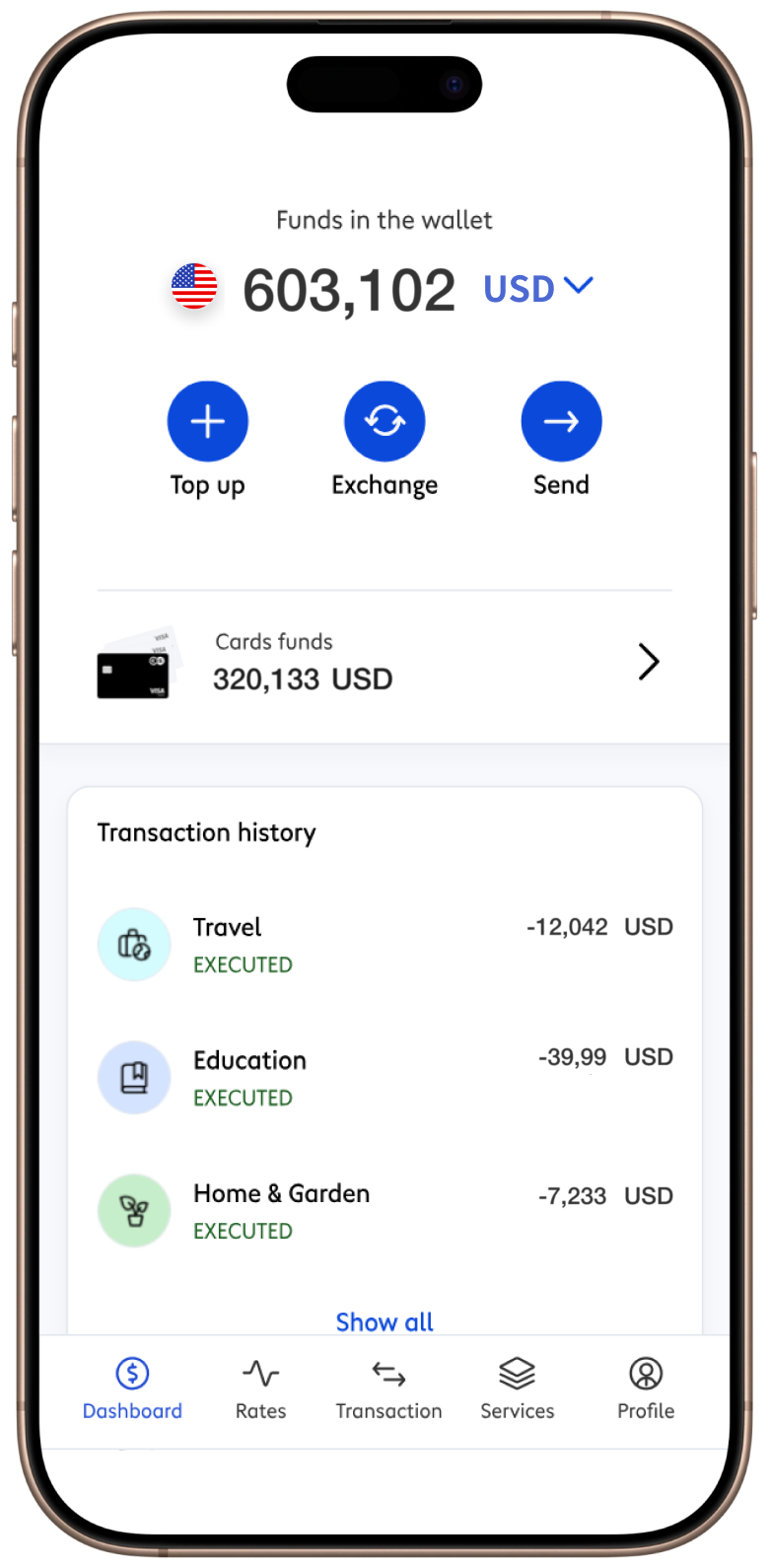Go to the Dashboard tab
The height and width of the screenshot is (1568, 769).
pos(132,1389)
